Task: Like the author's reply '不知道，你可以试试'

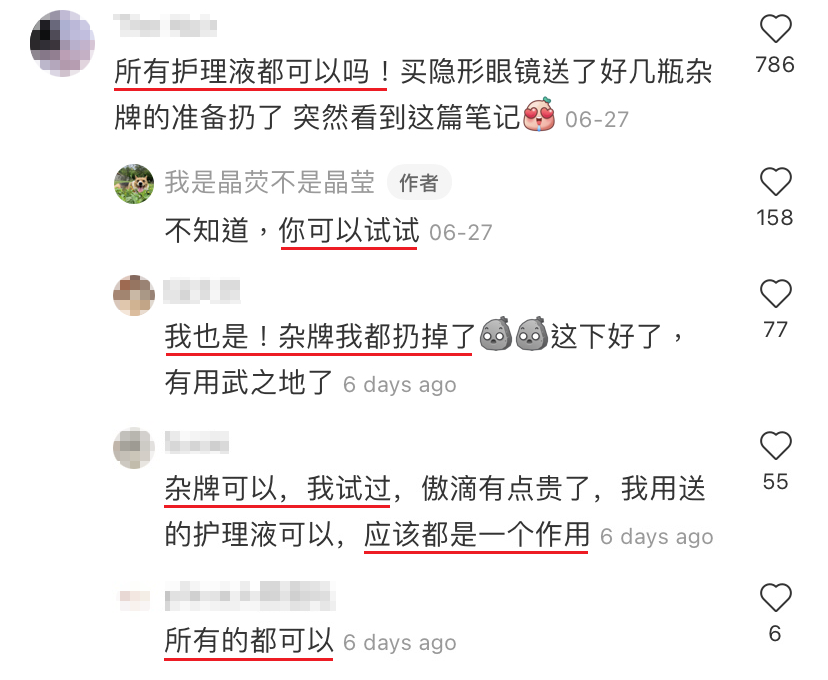Action: (775, 182)
